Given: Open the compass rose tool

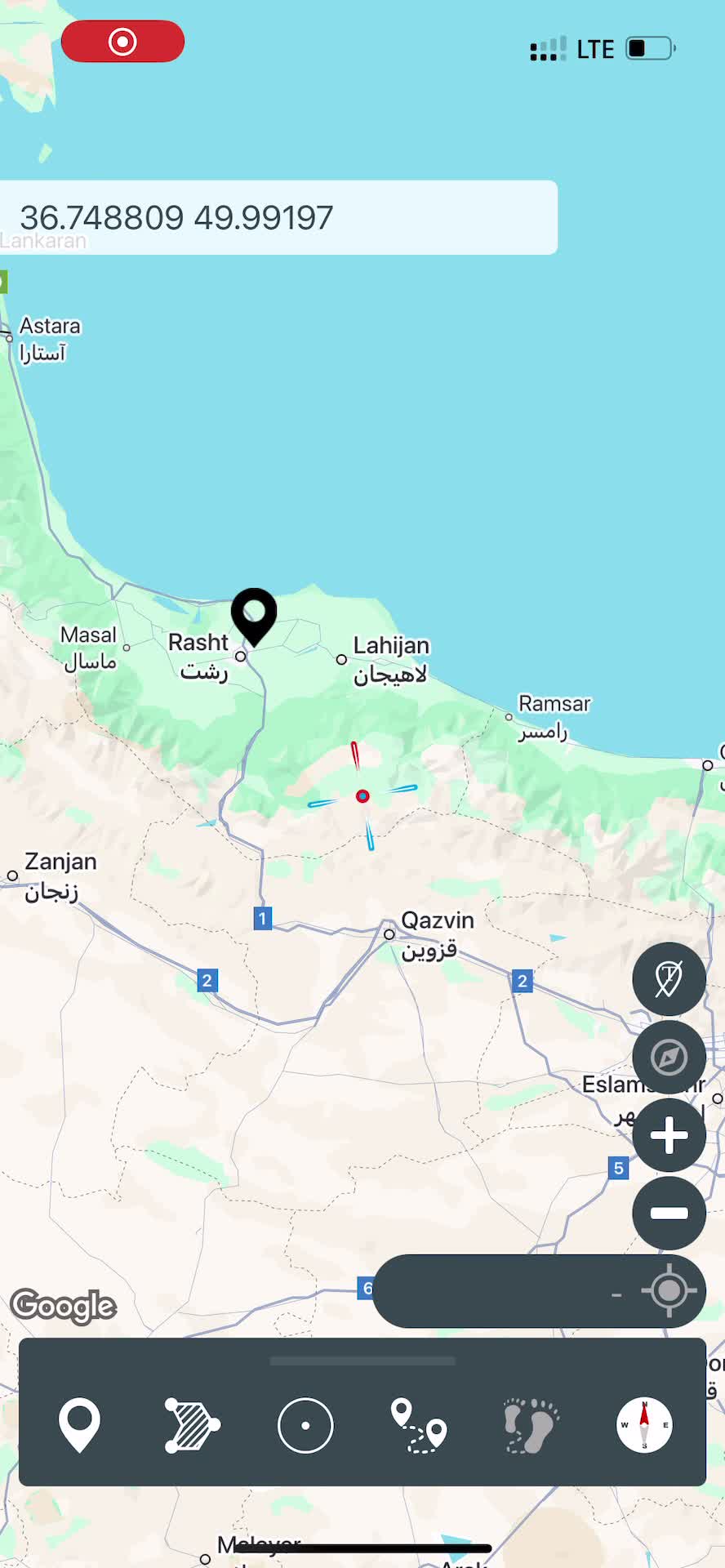Looking at the screenshot, I should (x=644, y=1425).
